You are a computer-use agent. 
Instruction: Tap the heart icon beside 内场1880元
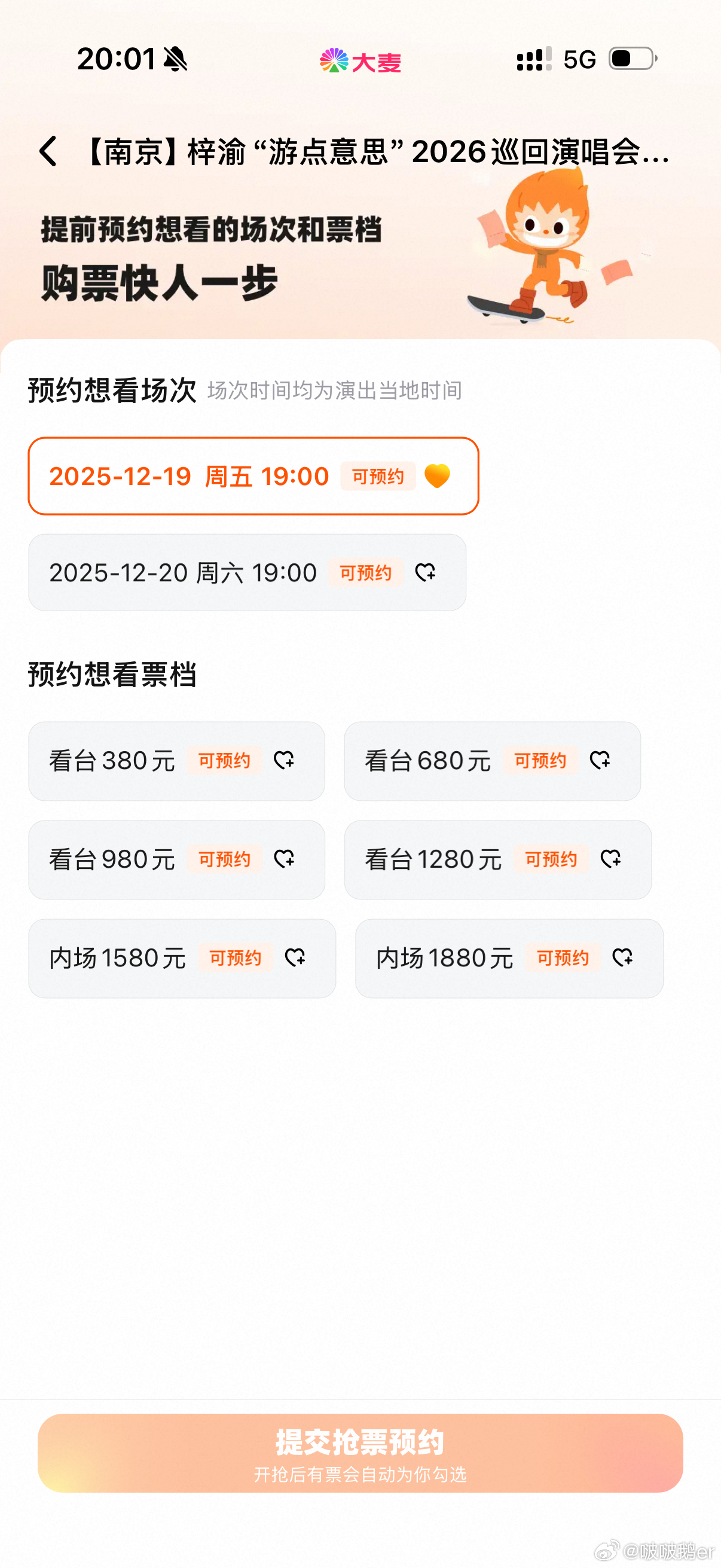(624, 957)
